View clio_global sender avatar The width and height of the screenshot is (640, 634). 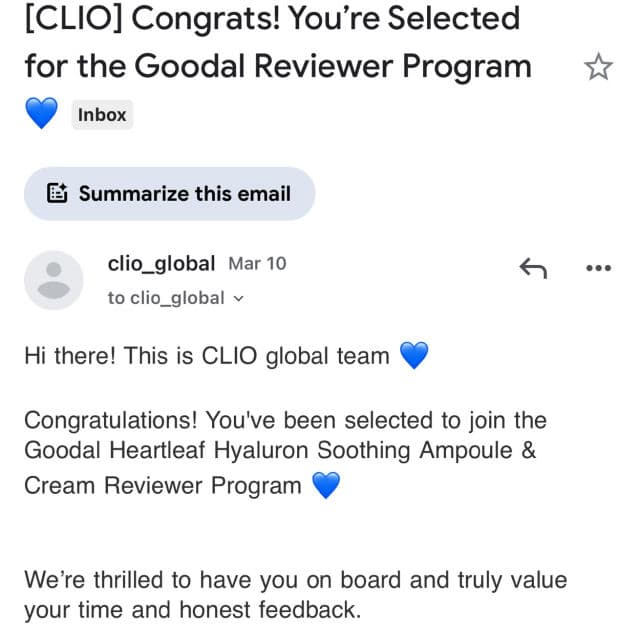[53, 280]
